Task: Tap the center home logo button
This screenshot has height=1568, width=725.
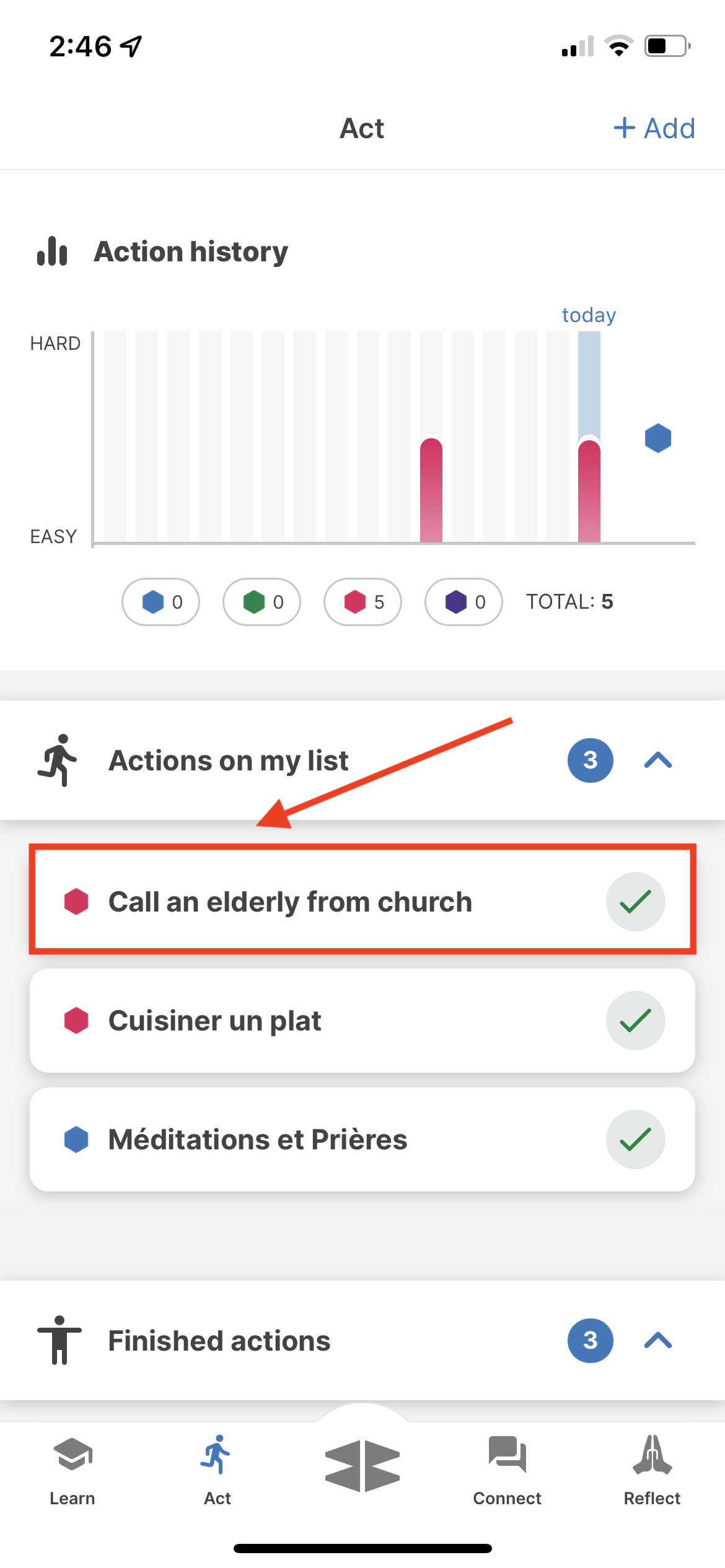Action: tap(362, 1466)
